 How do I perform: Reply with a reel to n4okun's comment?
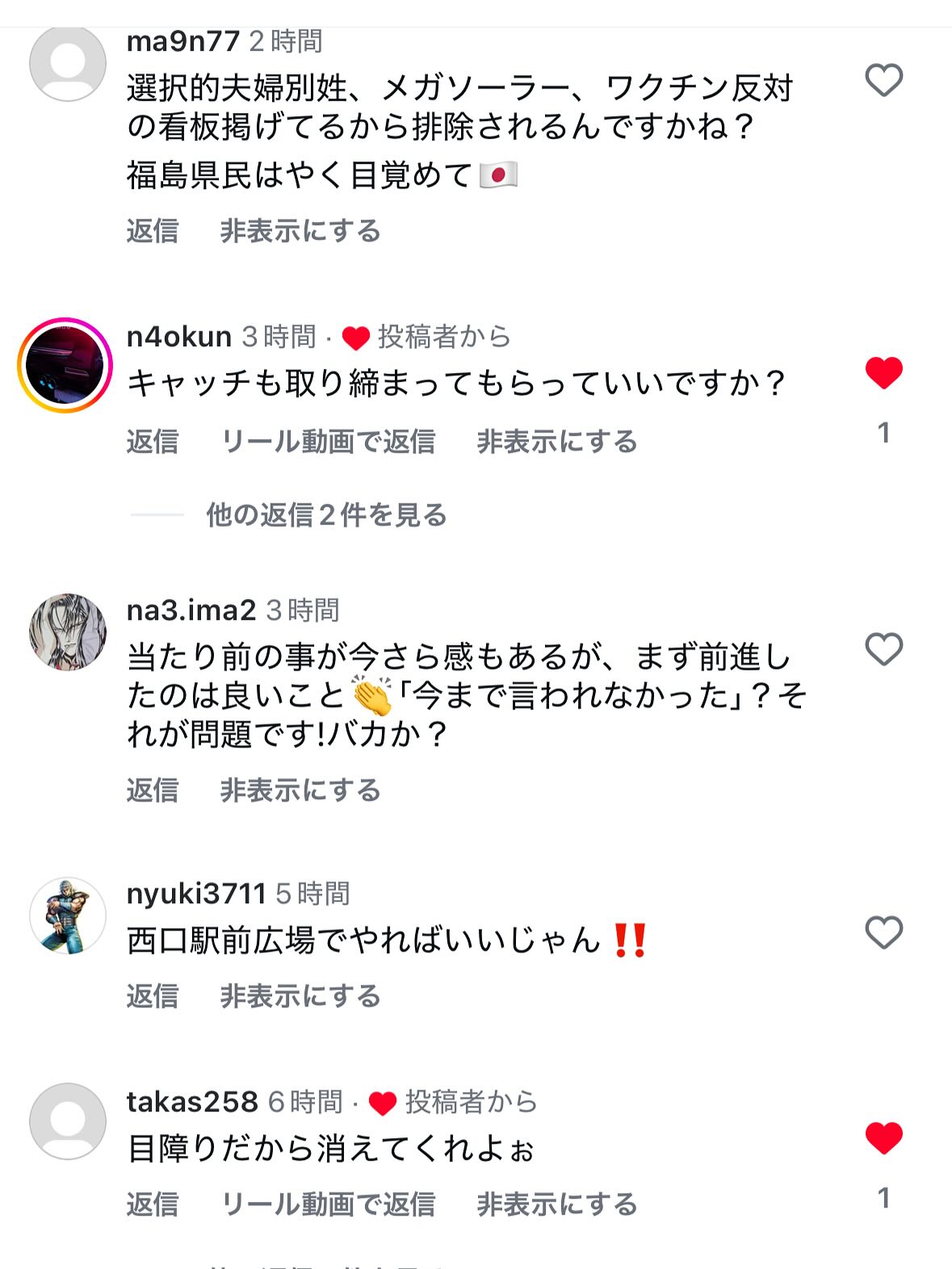tap(328, 442)
